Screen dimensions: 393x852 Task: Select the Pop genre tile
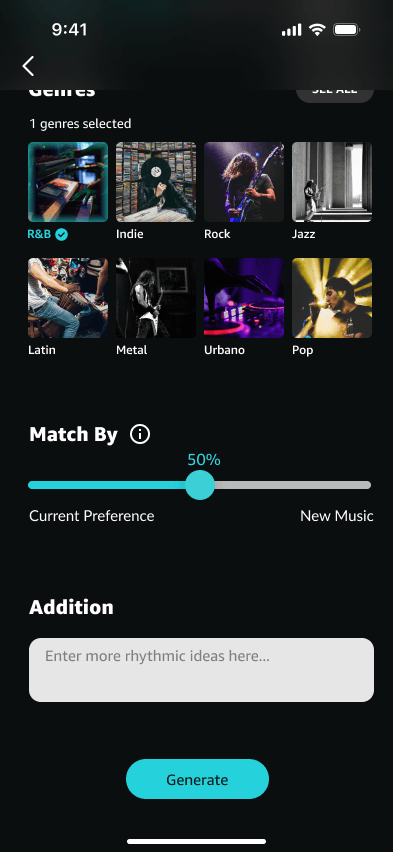(x=332, y=298)
